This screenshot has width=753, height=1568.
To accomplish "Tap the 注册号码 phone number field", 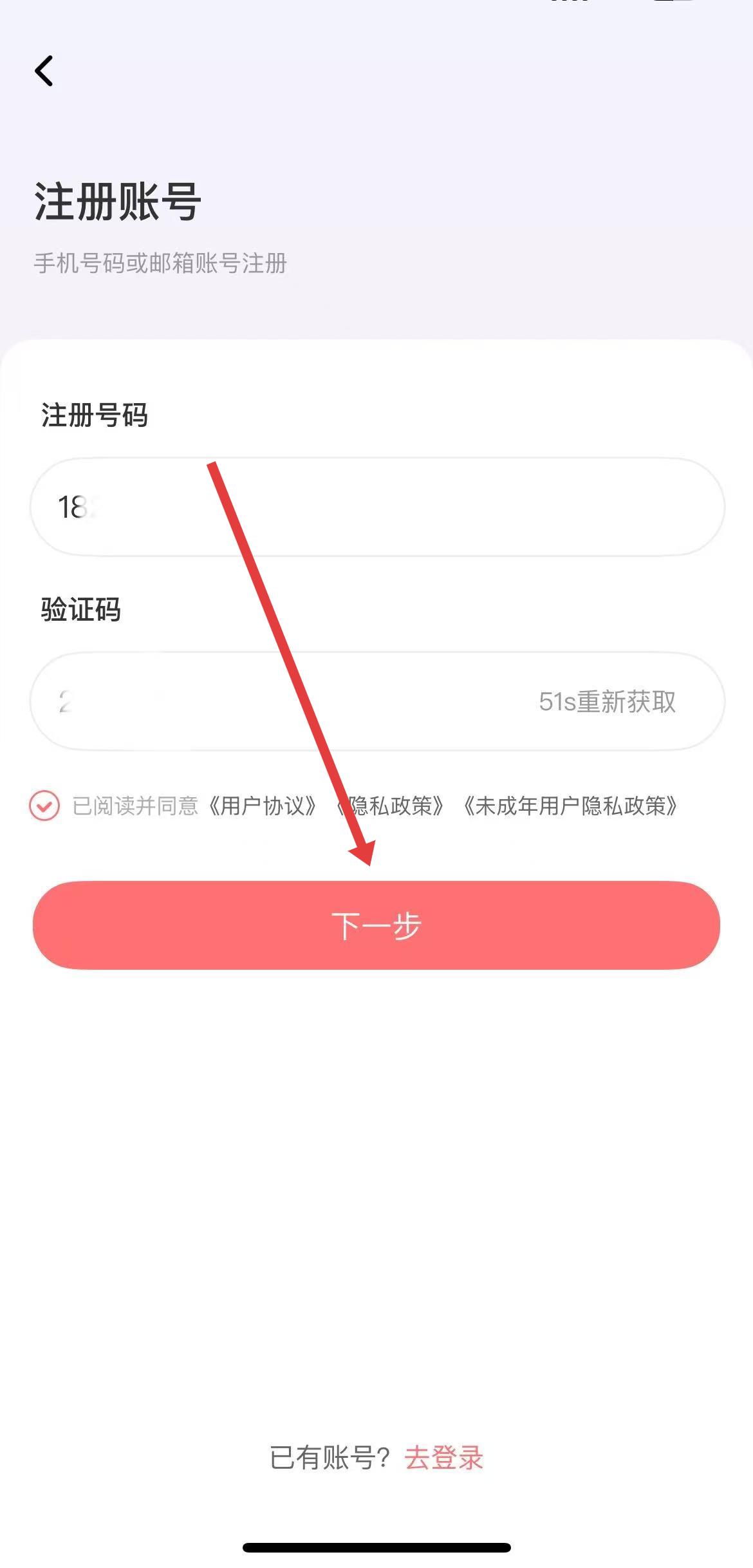I will pyautogui.click(x=377, y=507).
